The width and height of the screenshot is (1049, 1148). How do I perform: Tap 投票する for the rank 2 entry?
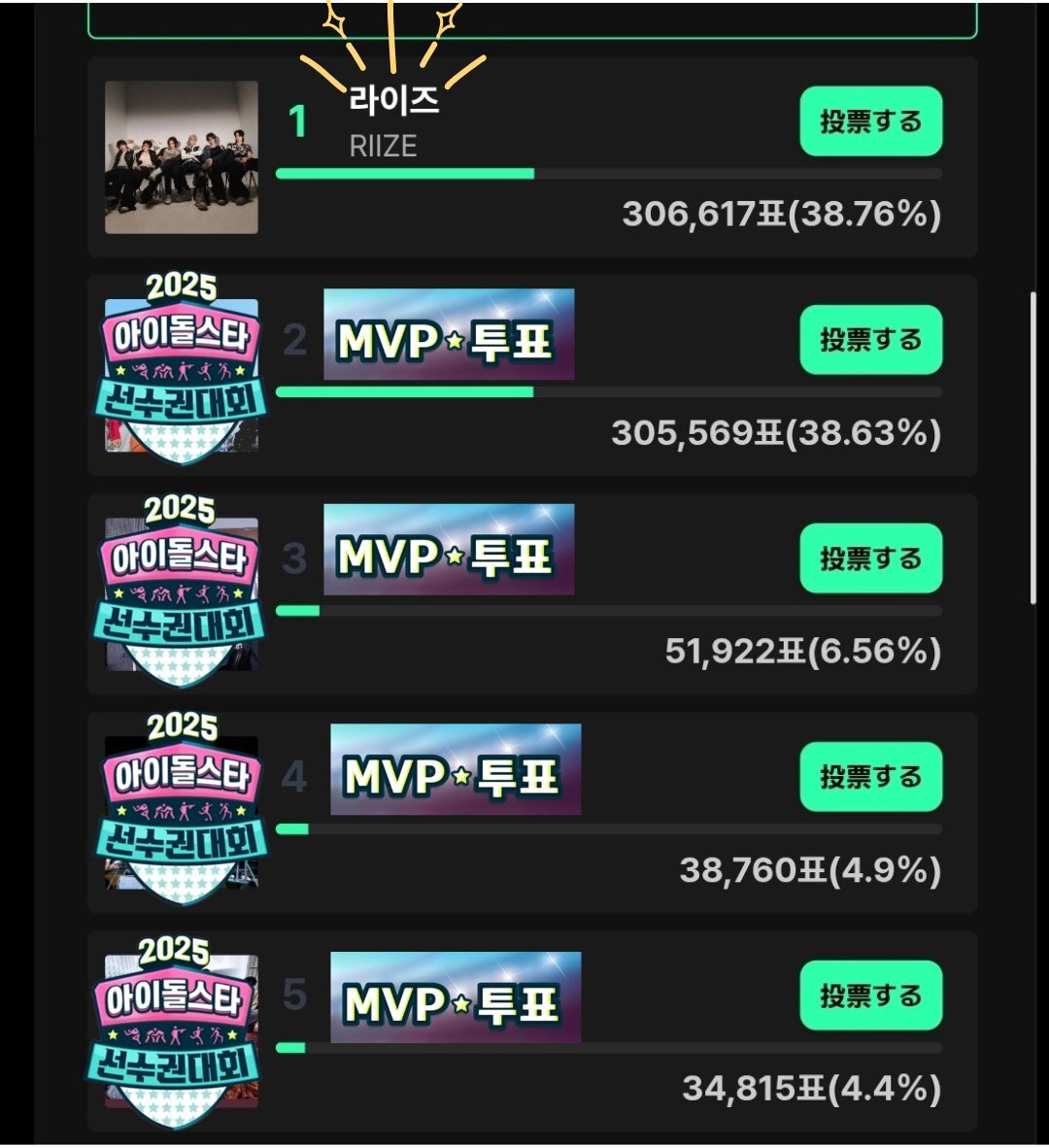[870, 340]
